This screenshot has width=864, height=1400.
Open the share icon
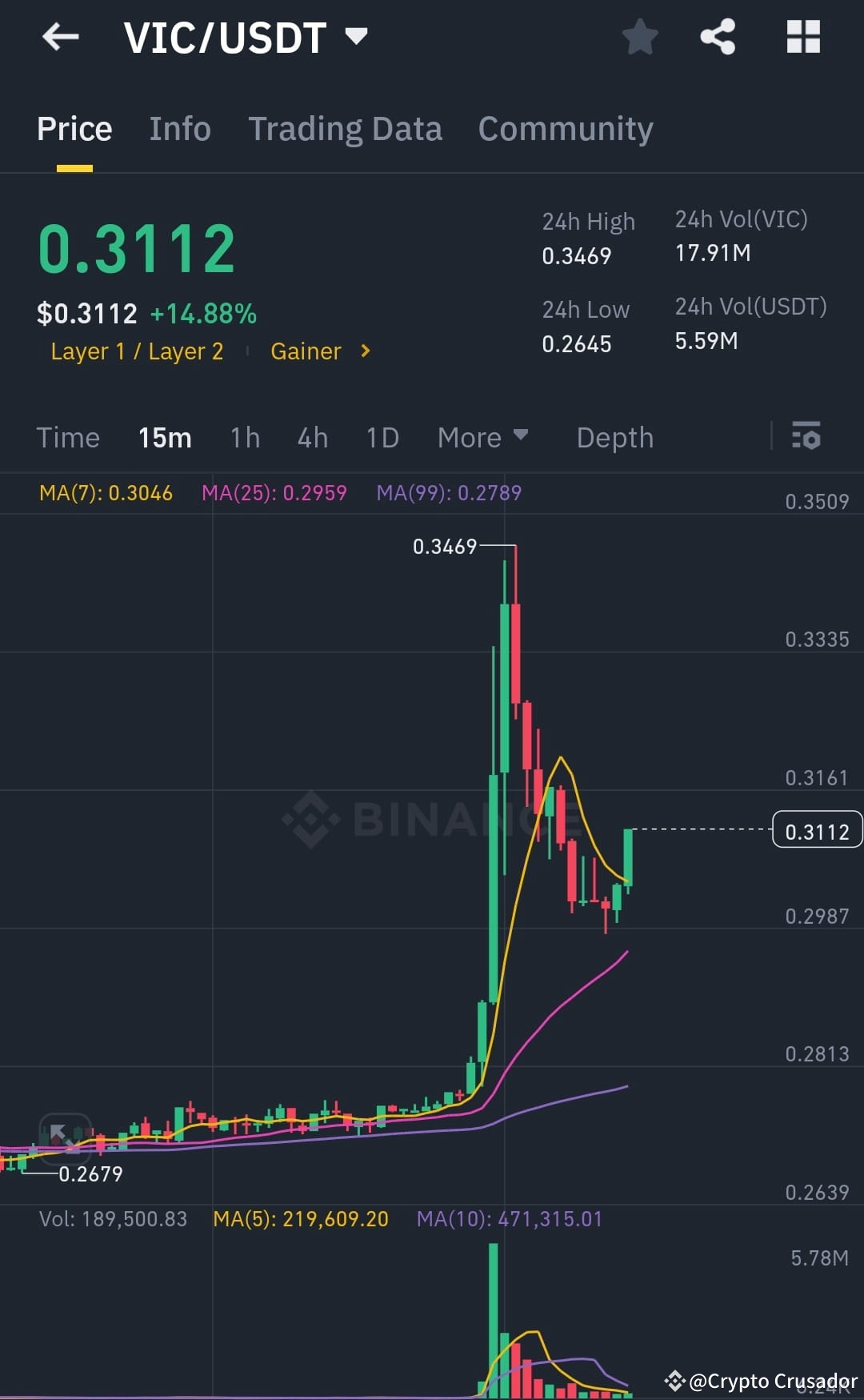click(x=718, y=36)
